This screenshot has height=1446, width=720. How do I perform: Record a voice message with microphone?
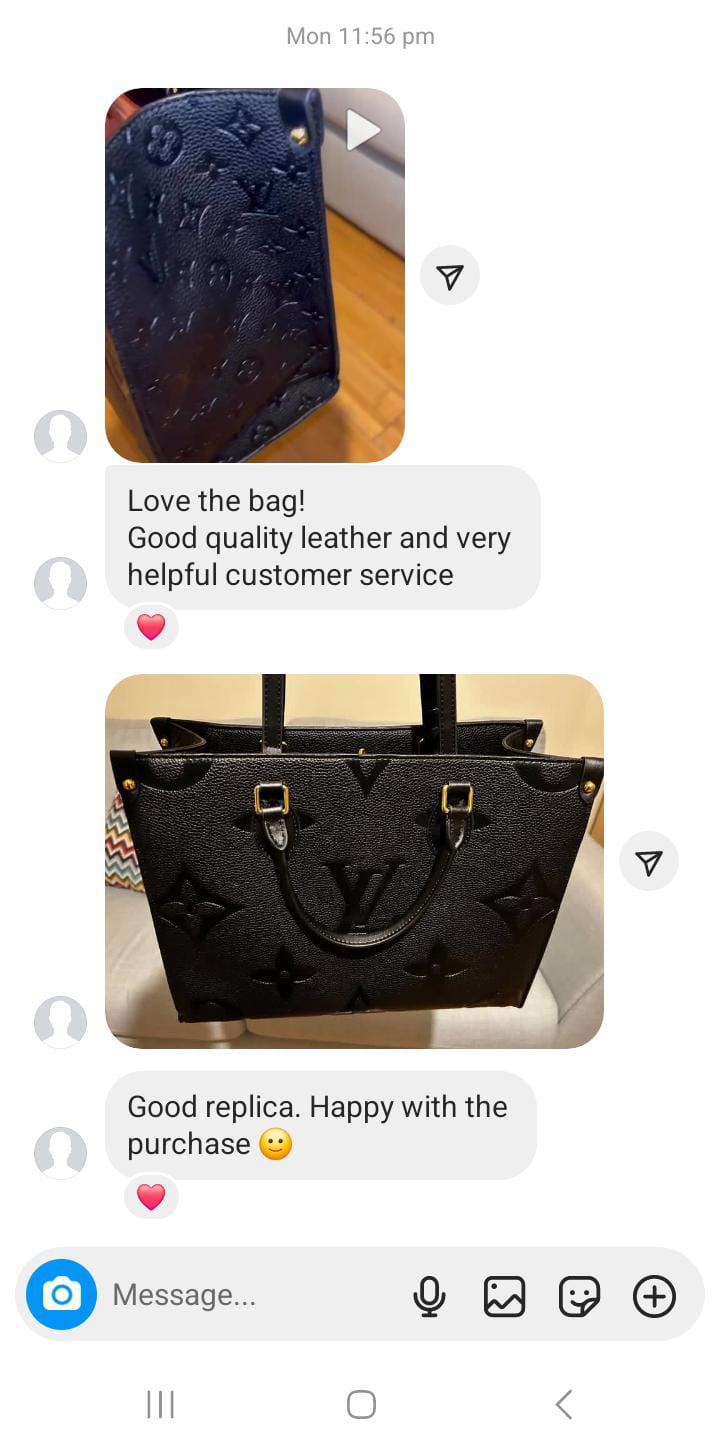click(x=429, y=1297)
